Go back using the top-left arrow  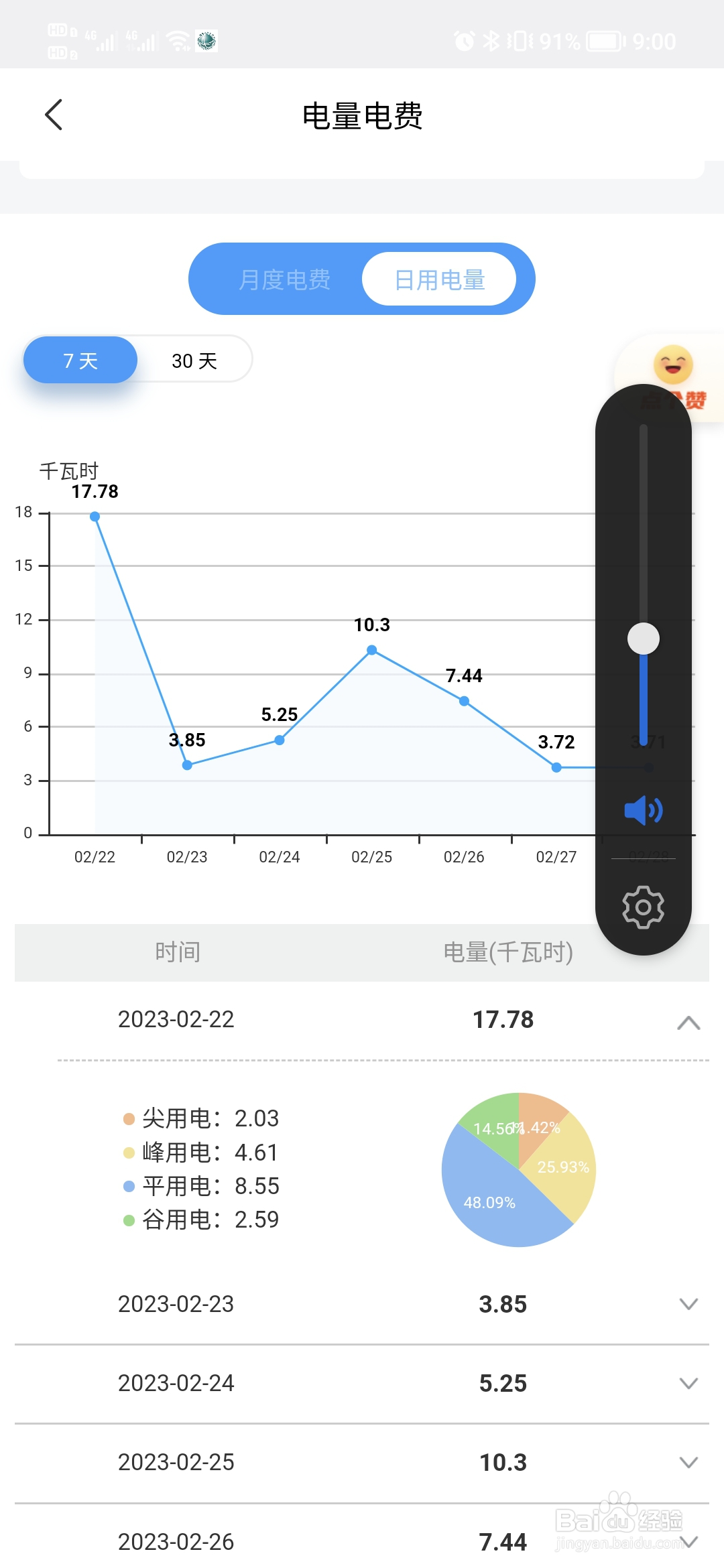[x=54, y=115]
